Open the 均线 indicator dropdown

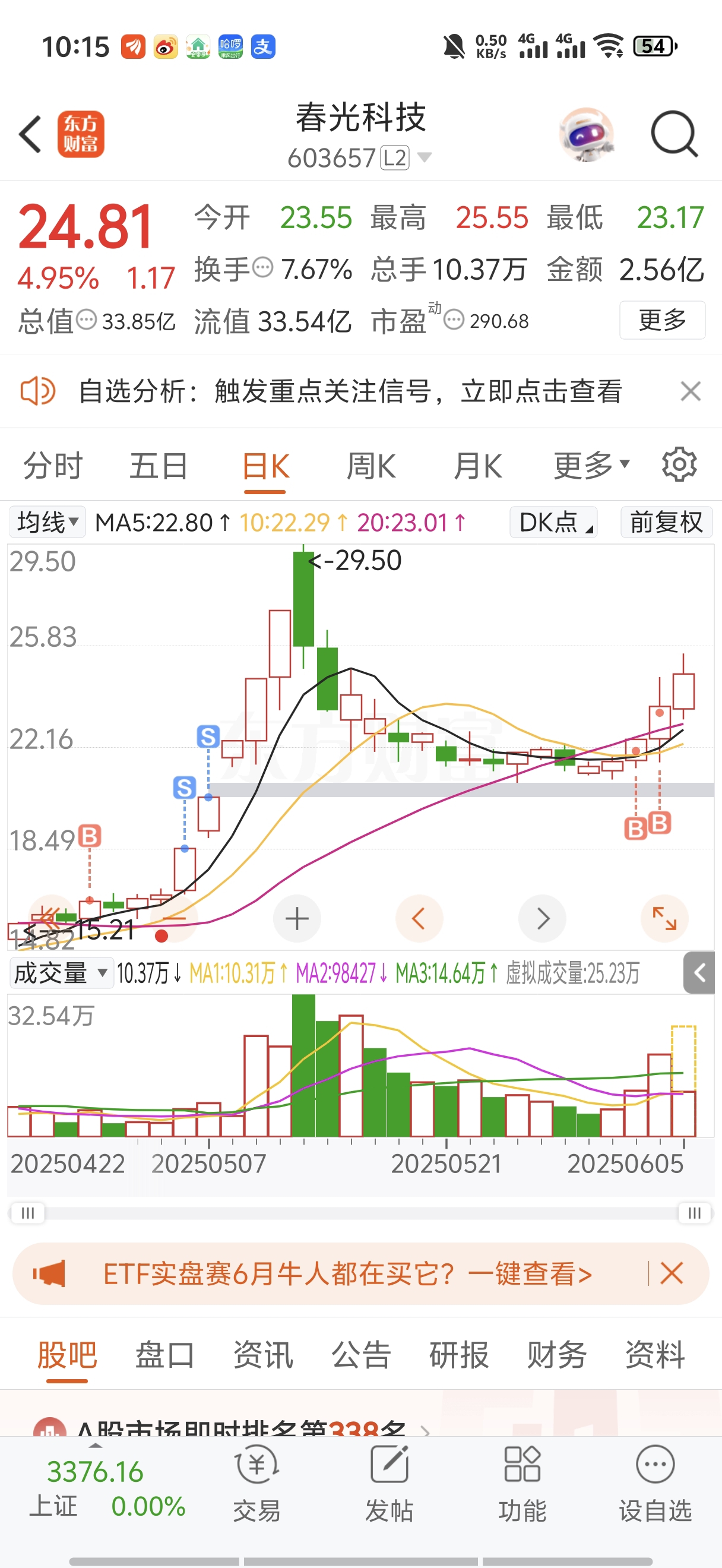tap(47, 521)
